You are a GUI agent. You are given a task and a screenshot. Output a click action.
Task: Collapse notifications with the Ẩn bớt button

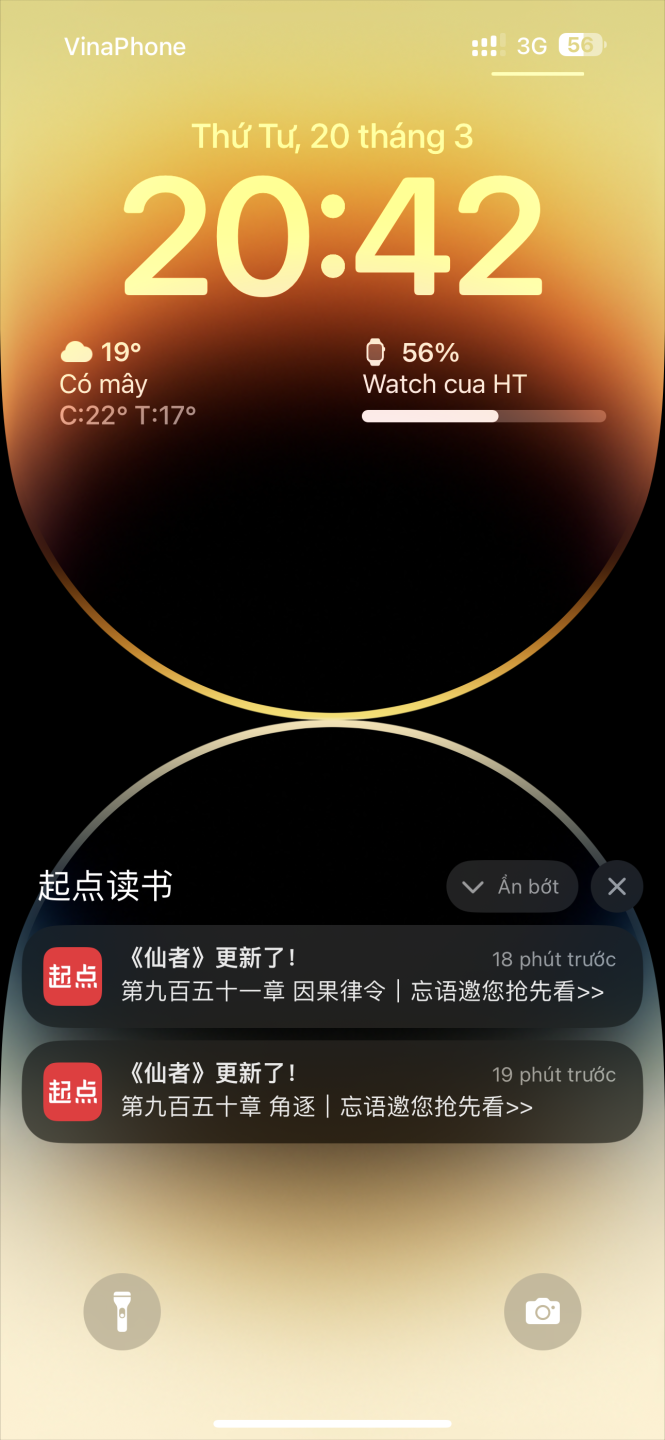(512, 886)
